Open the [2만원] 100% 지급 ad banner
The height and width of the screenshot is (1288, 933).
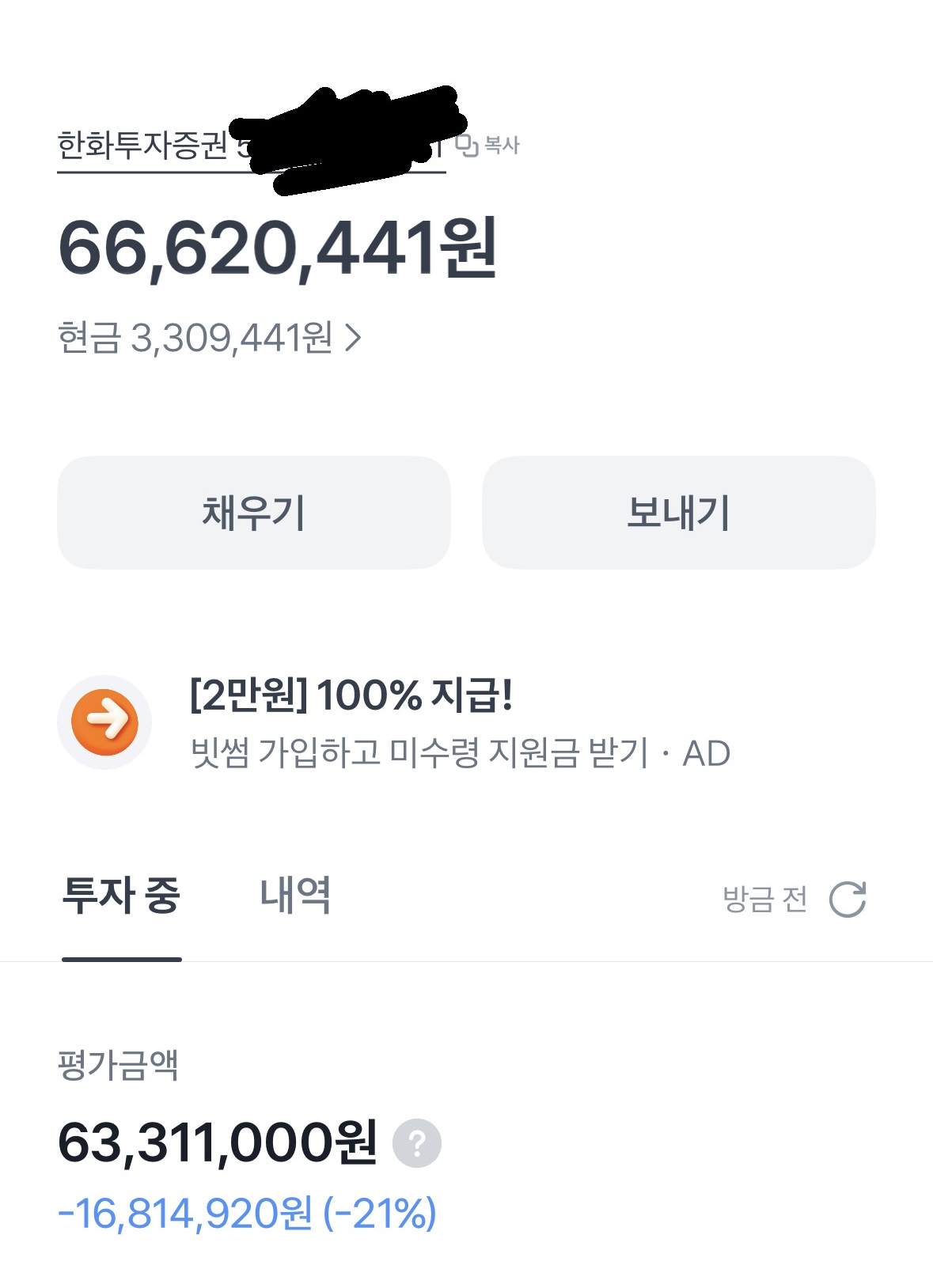pyautogui.click(x=459, y=723)
